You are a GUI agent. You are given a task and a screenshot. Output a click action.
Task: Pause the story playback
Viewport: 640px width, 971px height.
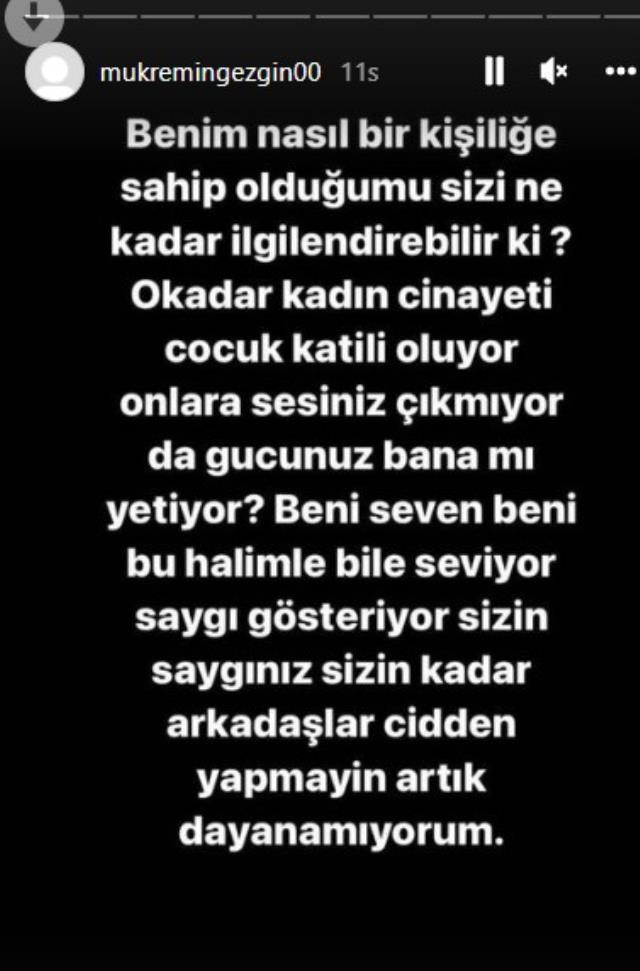point(494,72)
